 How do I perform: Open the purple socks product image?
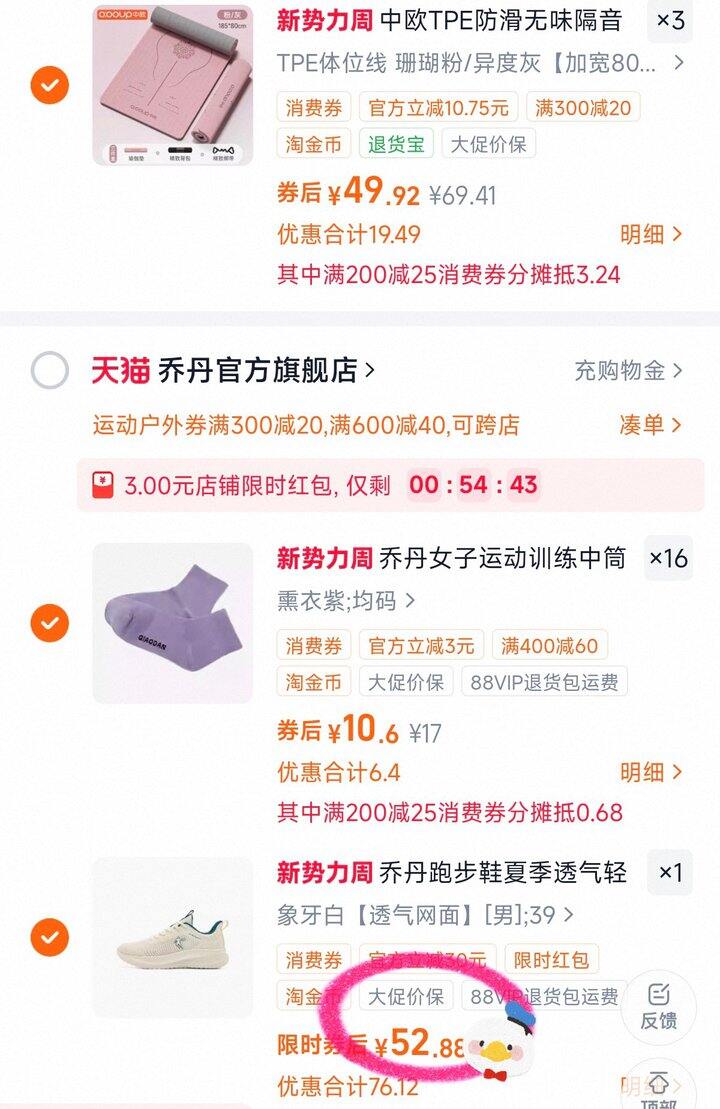point(172,623)
